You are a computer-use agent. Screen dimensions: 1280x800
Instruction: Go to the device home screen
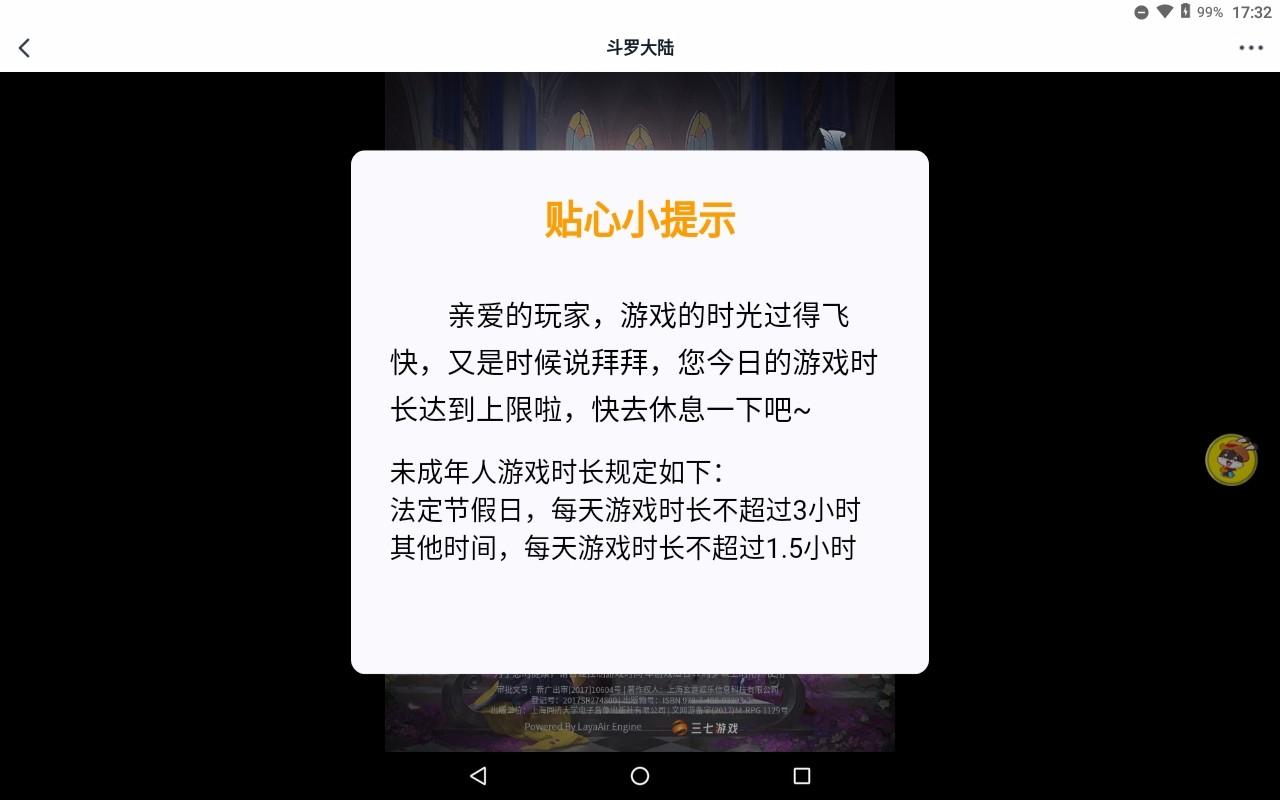[x=640, y=776]
